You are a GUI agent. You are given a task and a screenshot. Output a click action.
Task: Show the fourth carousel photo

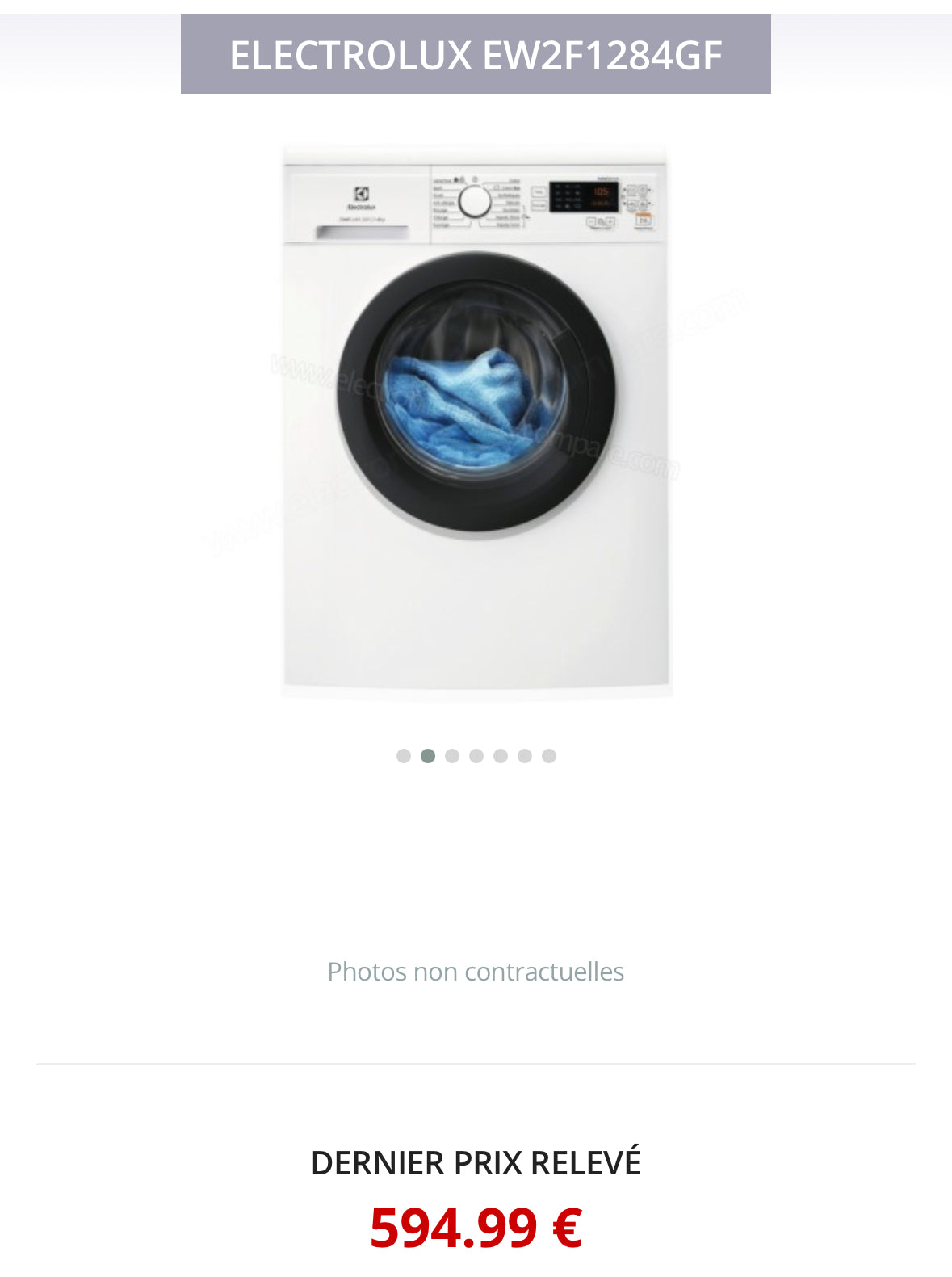tap(476, 756)
